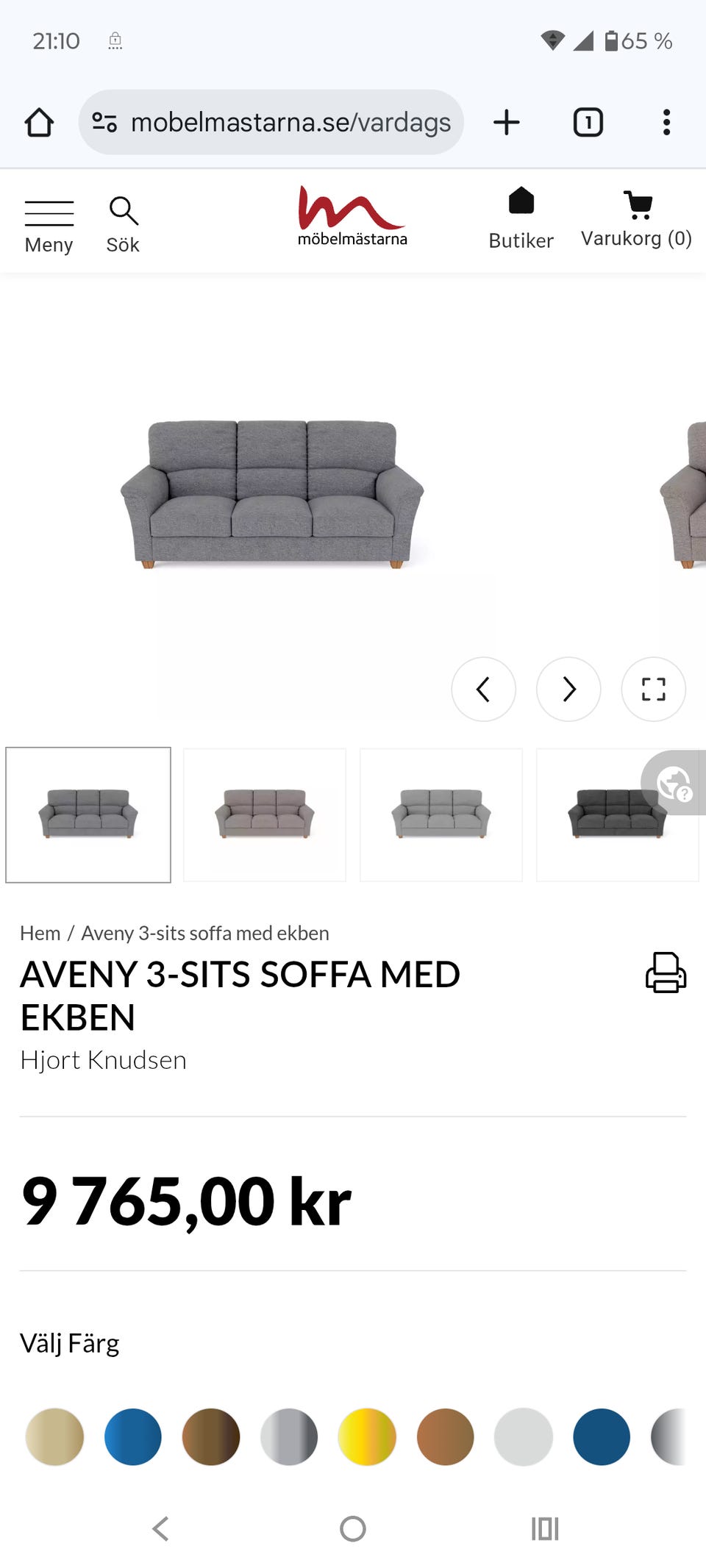The height and width of the screenshot is (1568, 706).
Task: Open the Varukorg shopping cart
Action: point(636,218)
